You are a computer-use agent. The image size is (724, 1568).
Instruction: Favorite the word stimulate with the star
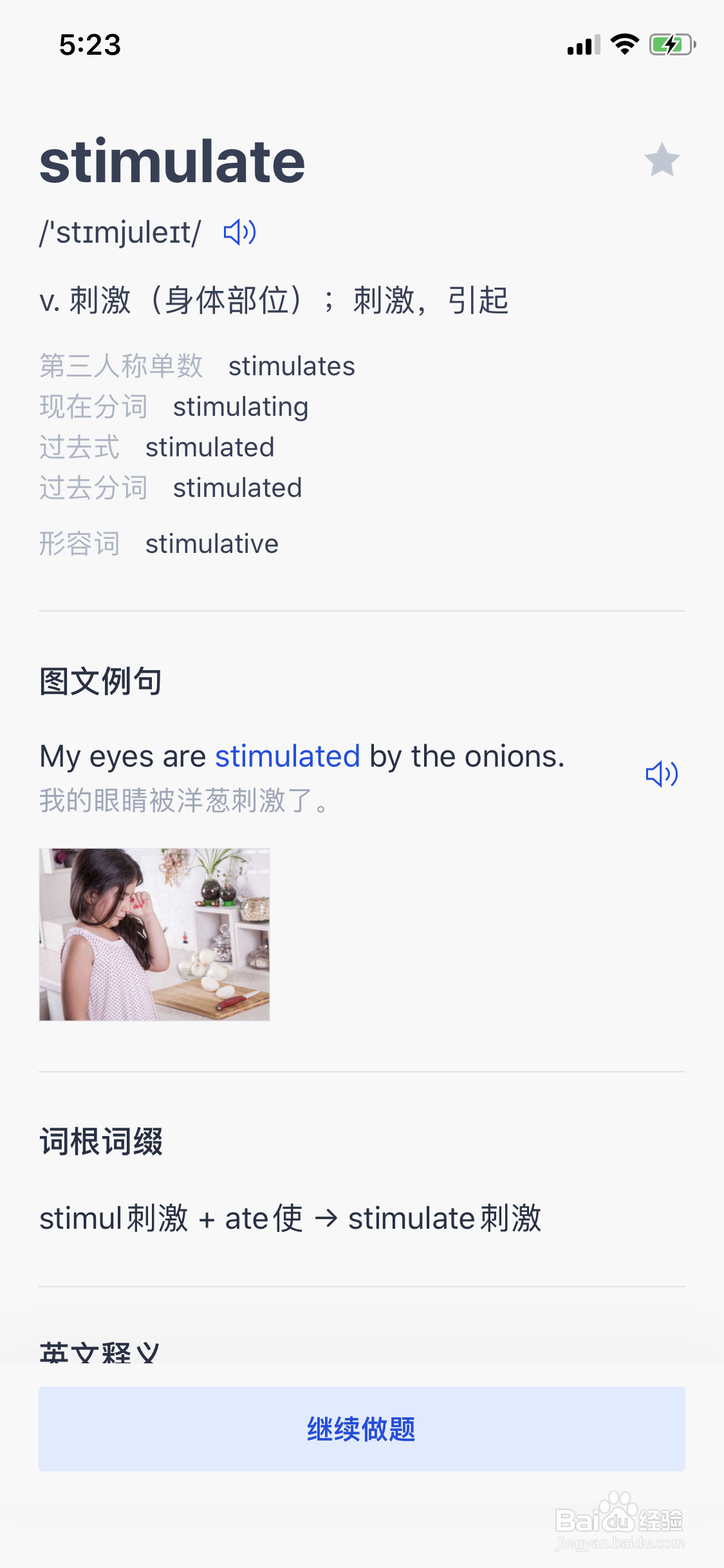tap(662, 160)
